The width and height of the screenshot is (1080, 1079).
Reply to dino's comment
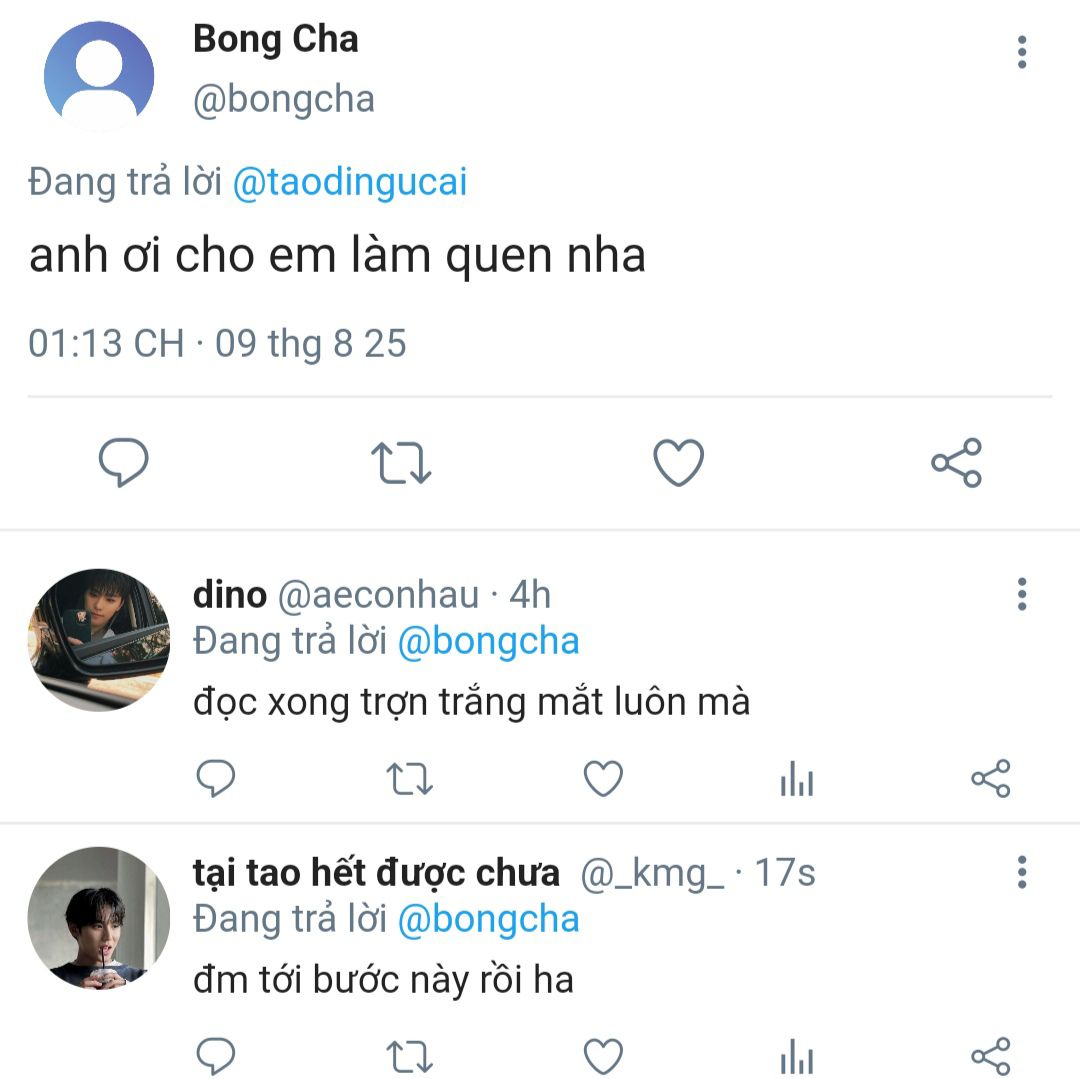coord(216,778)
